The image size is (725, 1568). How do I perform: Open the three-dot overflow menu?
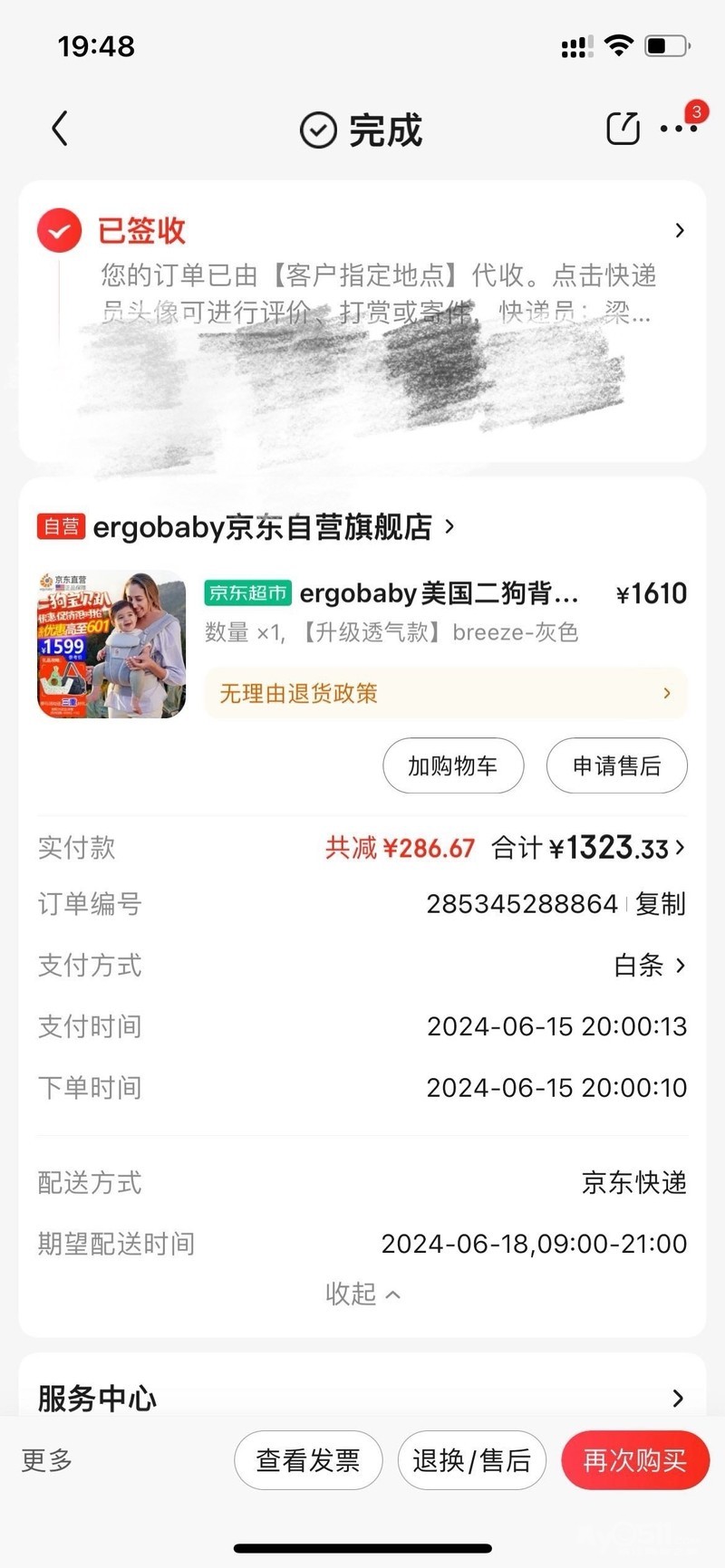click(678, 129)
